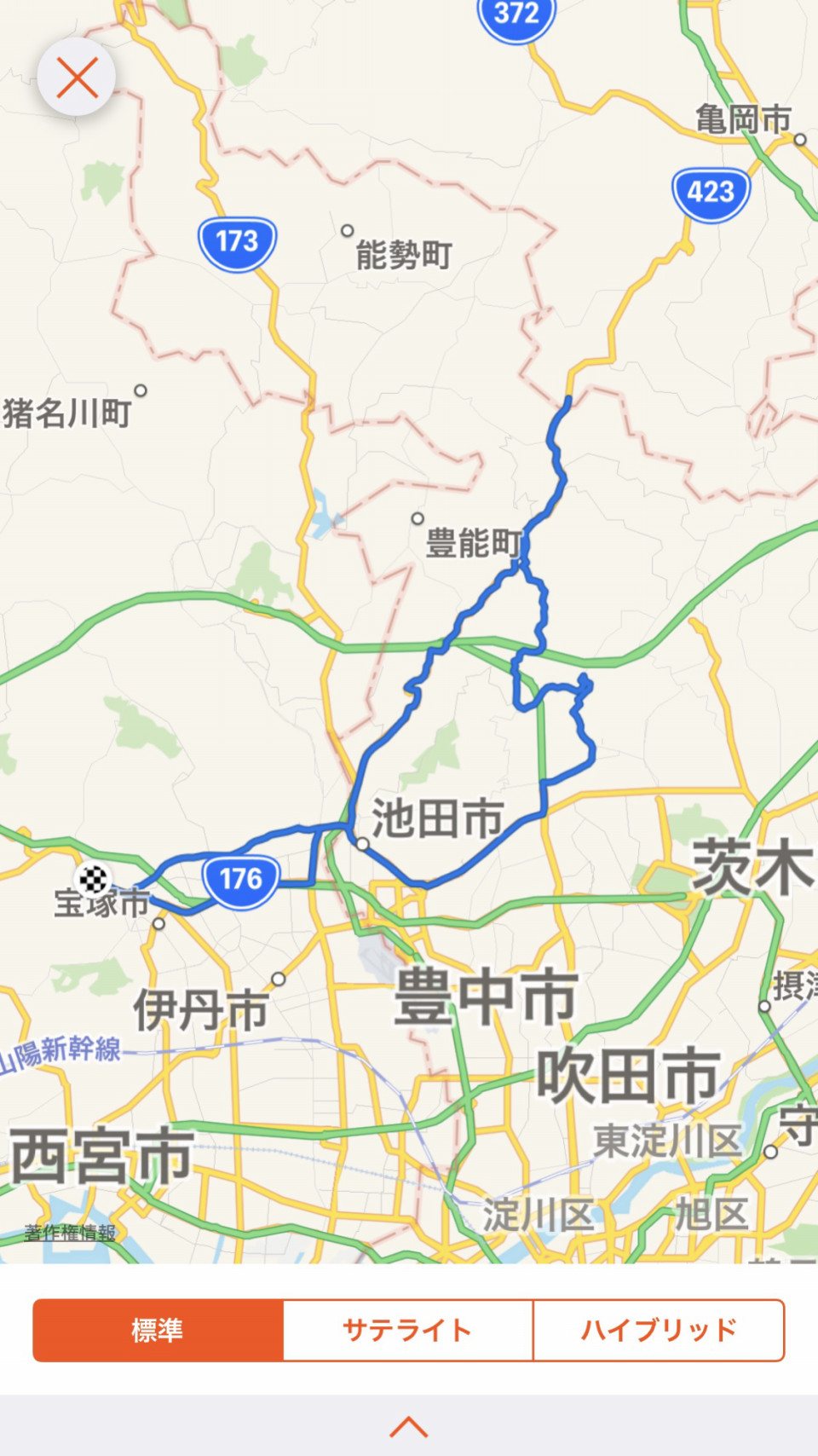Image resolution: width=818 pixels, height=1456 pixels.
Task: Close the map view
Action: click(77, 78)
